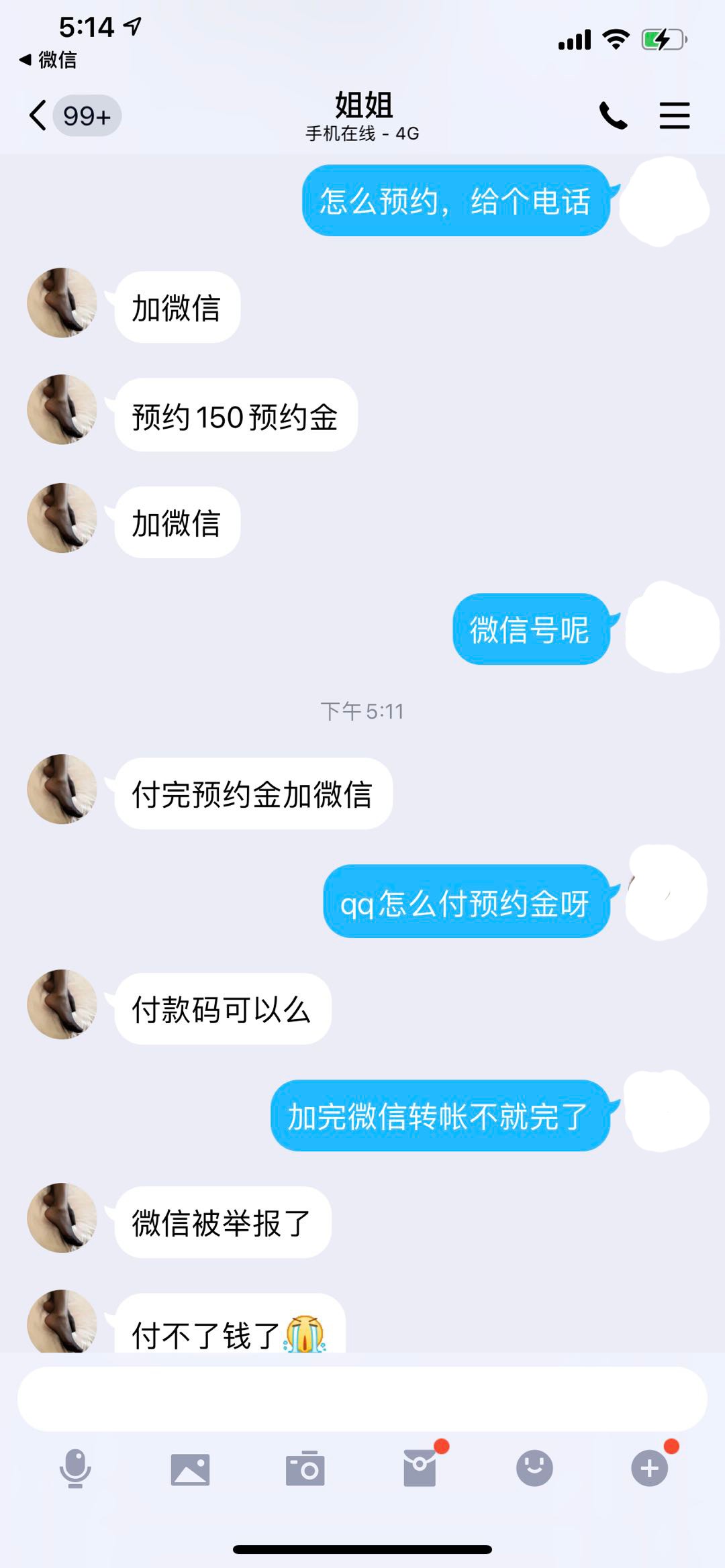Tap the chat title 姐姐 to view profile

point(362,106)
